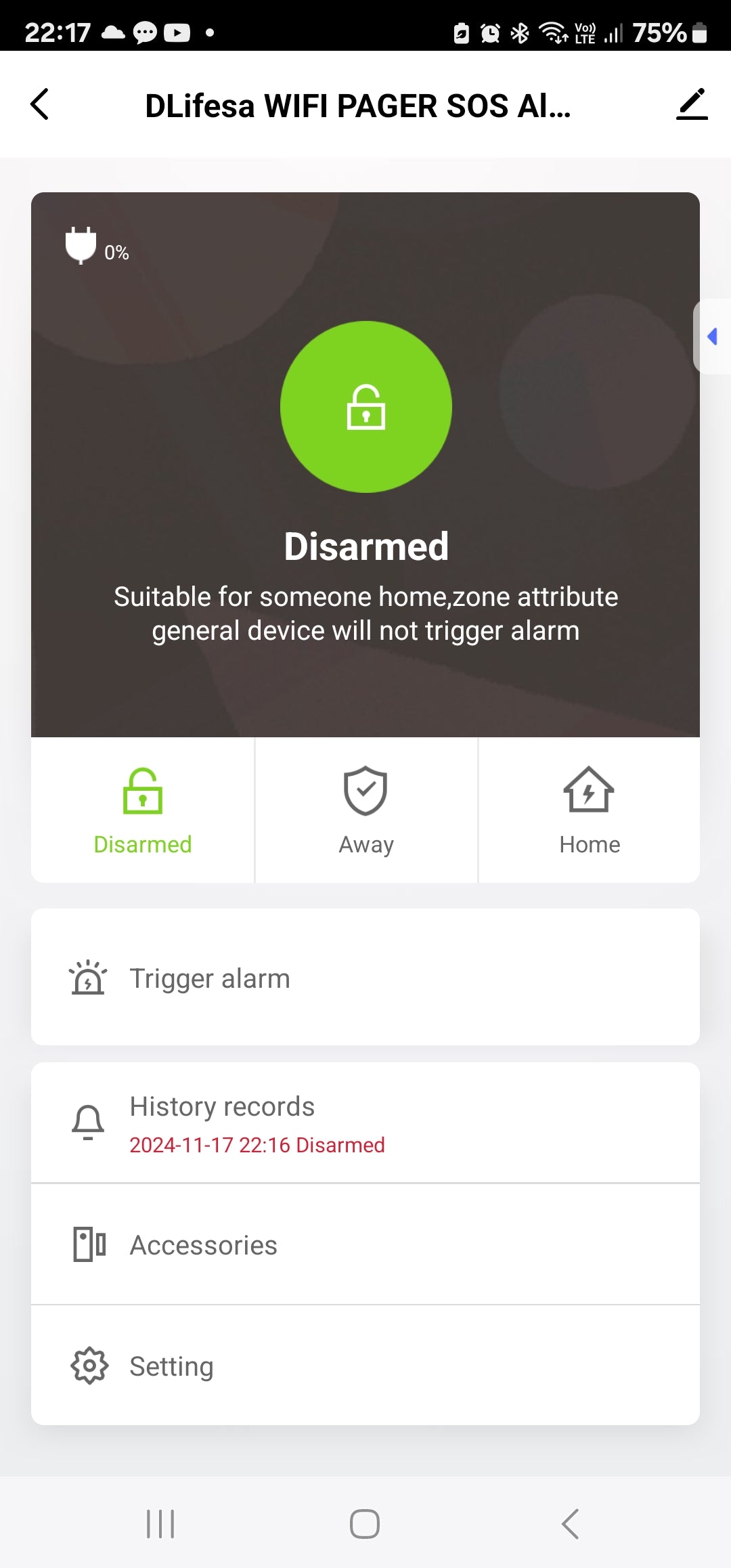
Task: Go back using the top-left arrow
Action: (40, 105)
